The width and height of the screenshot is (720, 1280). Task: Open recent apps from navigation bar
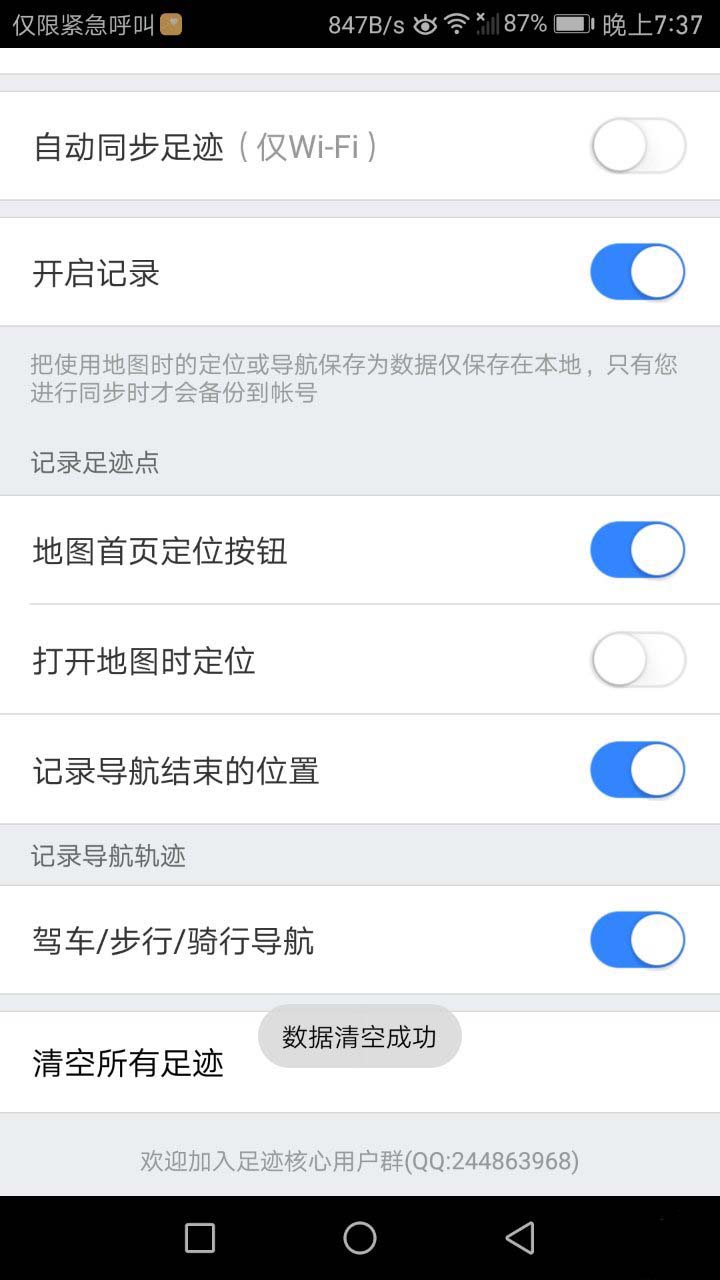pos(200,1238)
